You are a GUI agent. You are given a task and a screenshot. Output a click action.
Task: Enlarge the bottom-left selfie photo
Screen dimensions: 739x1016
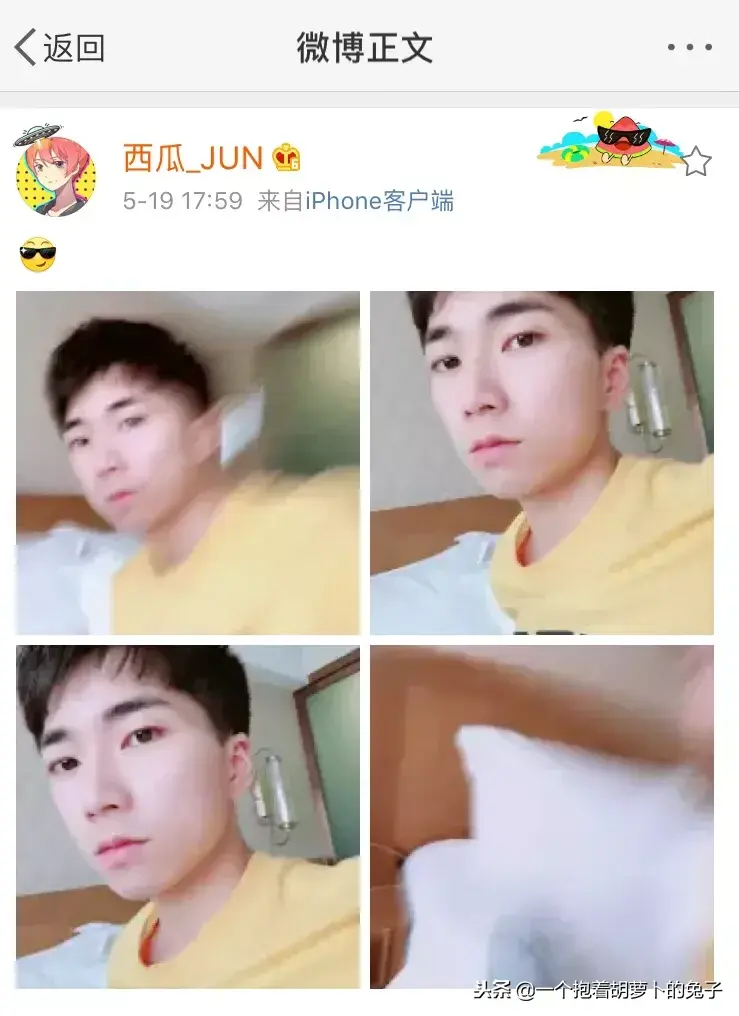187,816
